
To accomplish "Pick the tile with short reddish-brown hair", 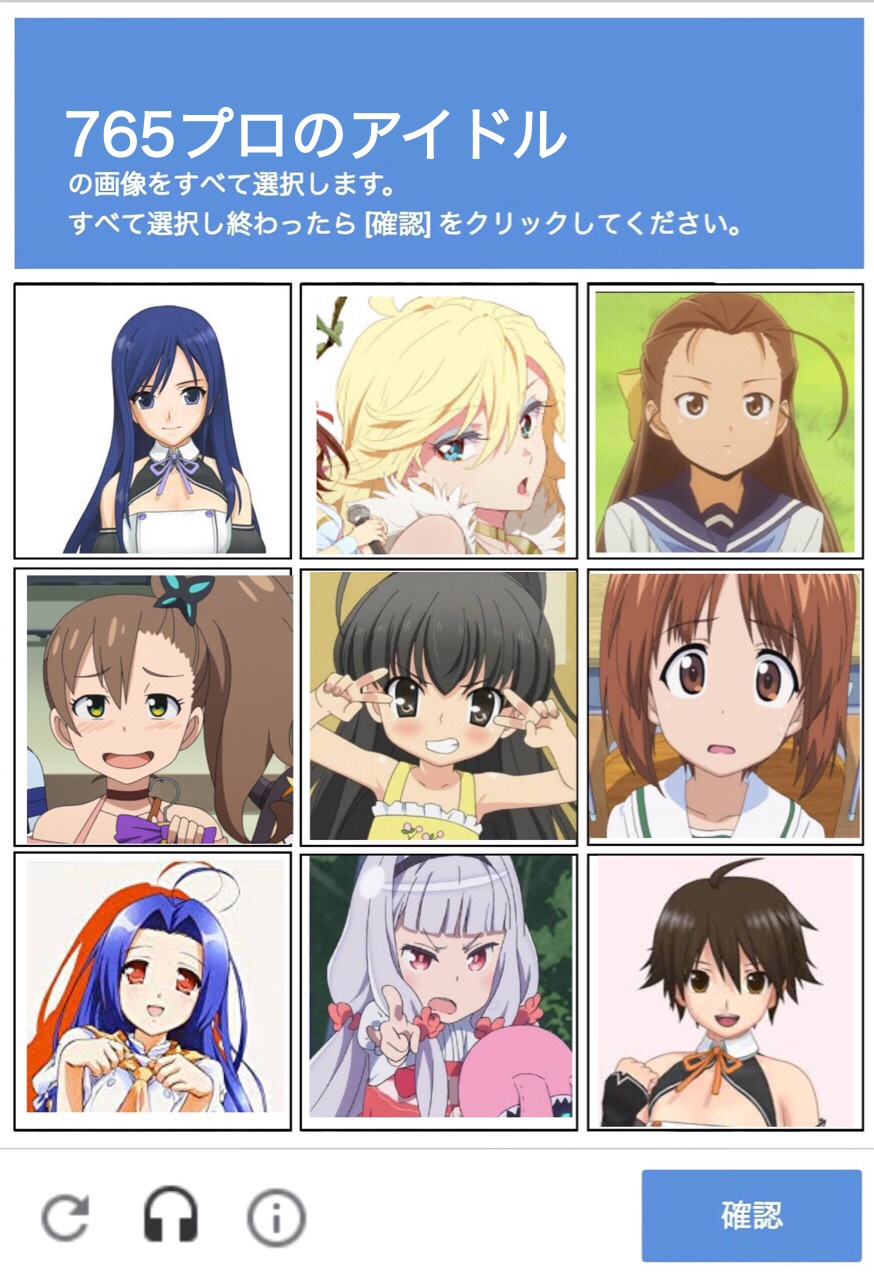I will point(725,707).
